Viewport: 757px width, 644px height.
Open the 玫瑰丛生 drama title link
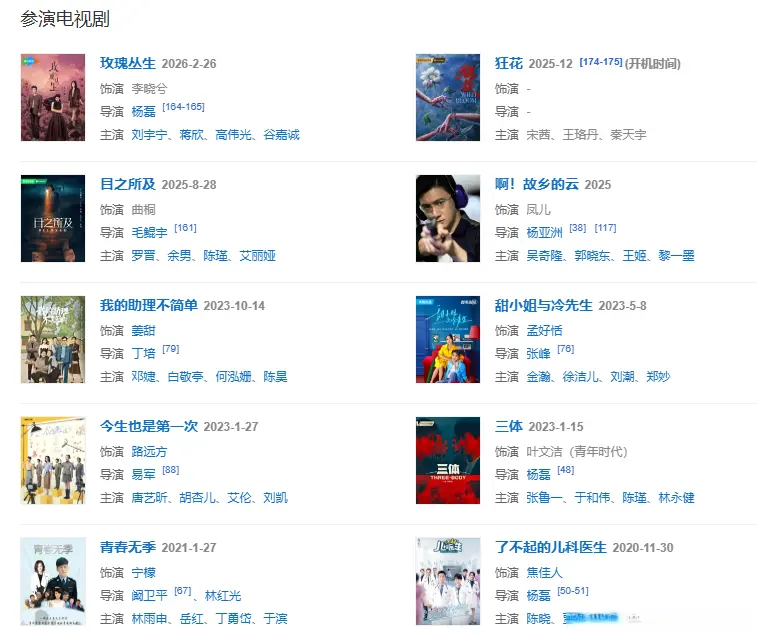click(x=128, y=63)
